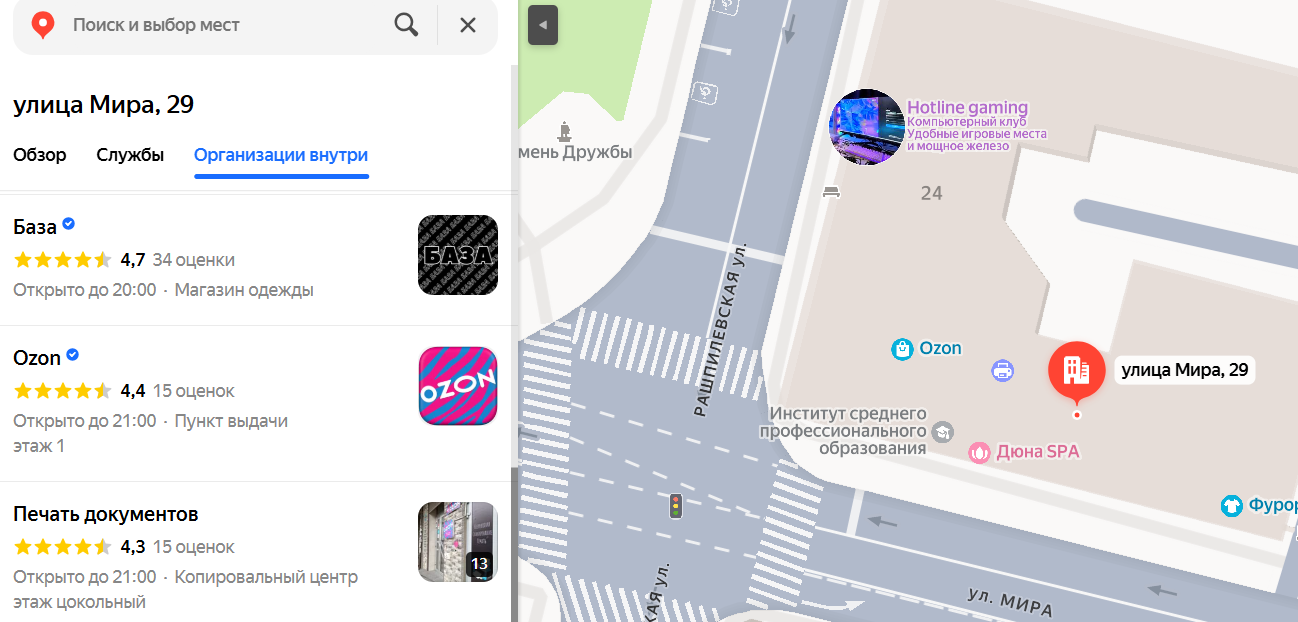Clear the search with the X button
The width and height of the screenshot is (1298, 622).
tap(468, 25)
